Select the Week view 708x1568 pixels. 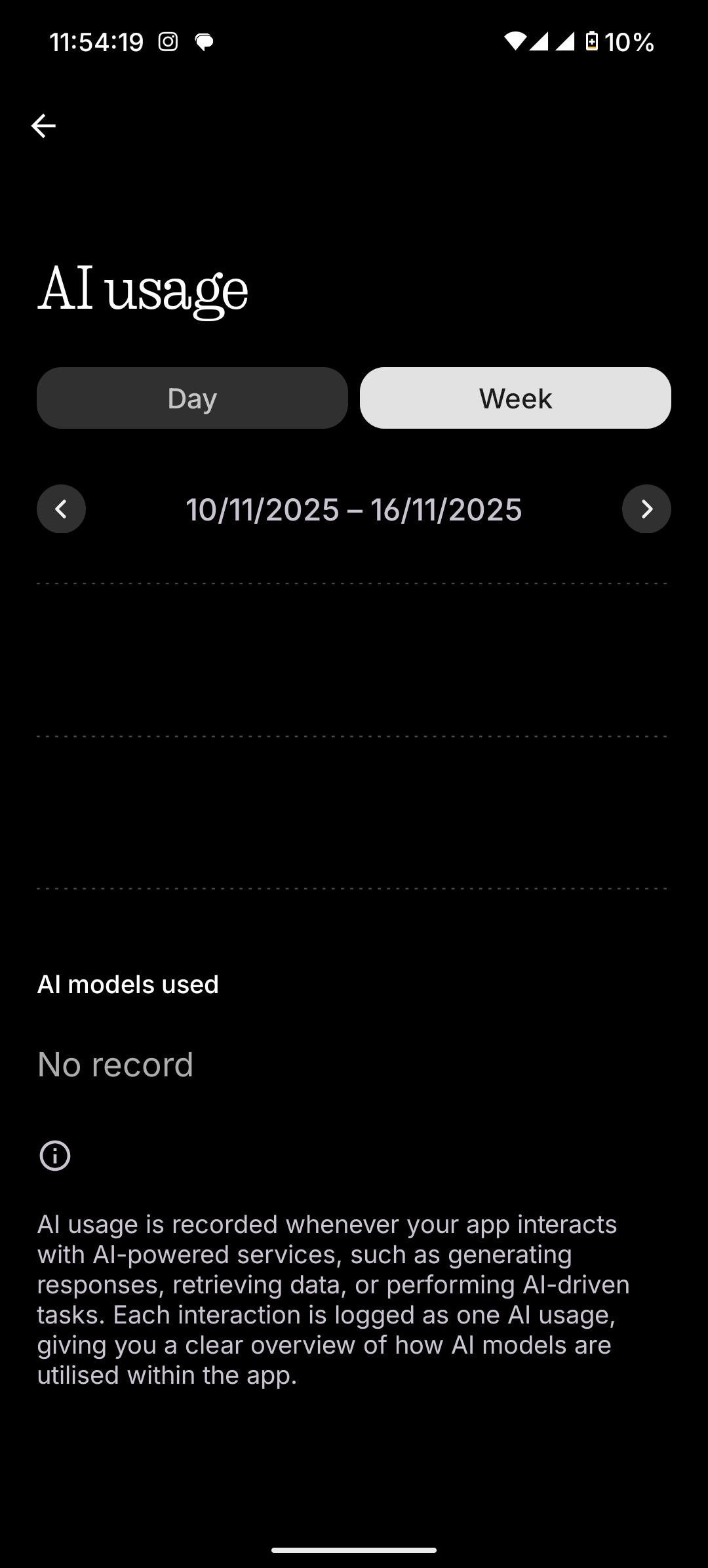(x=515, y=398)
